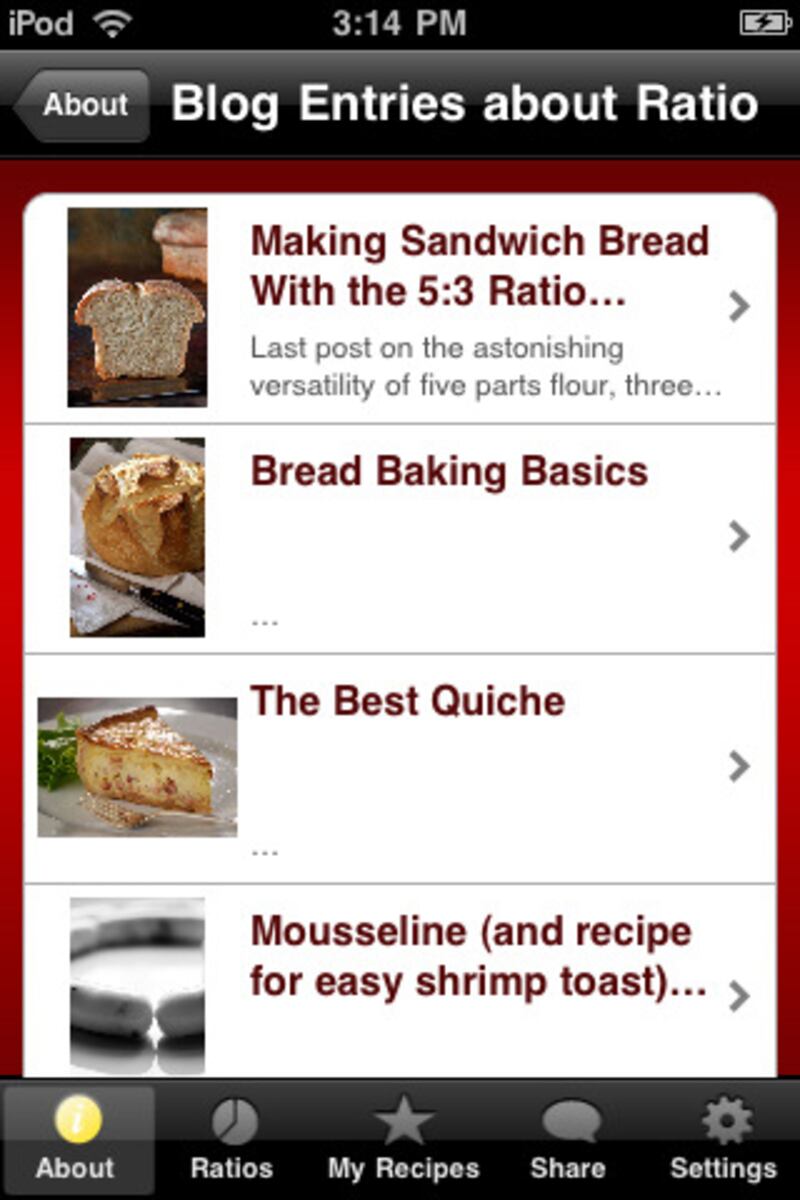Open Bread Baking Basics via its chevron
800x1200 pixels.
click(x=738, y=537)
